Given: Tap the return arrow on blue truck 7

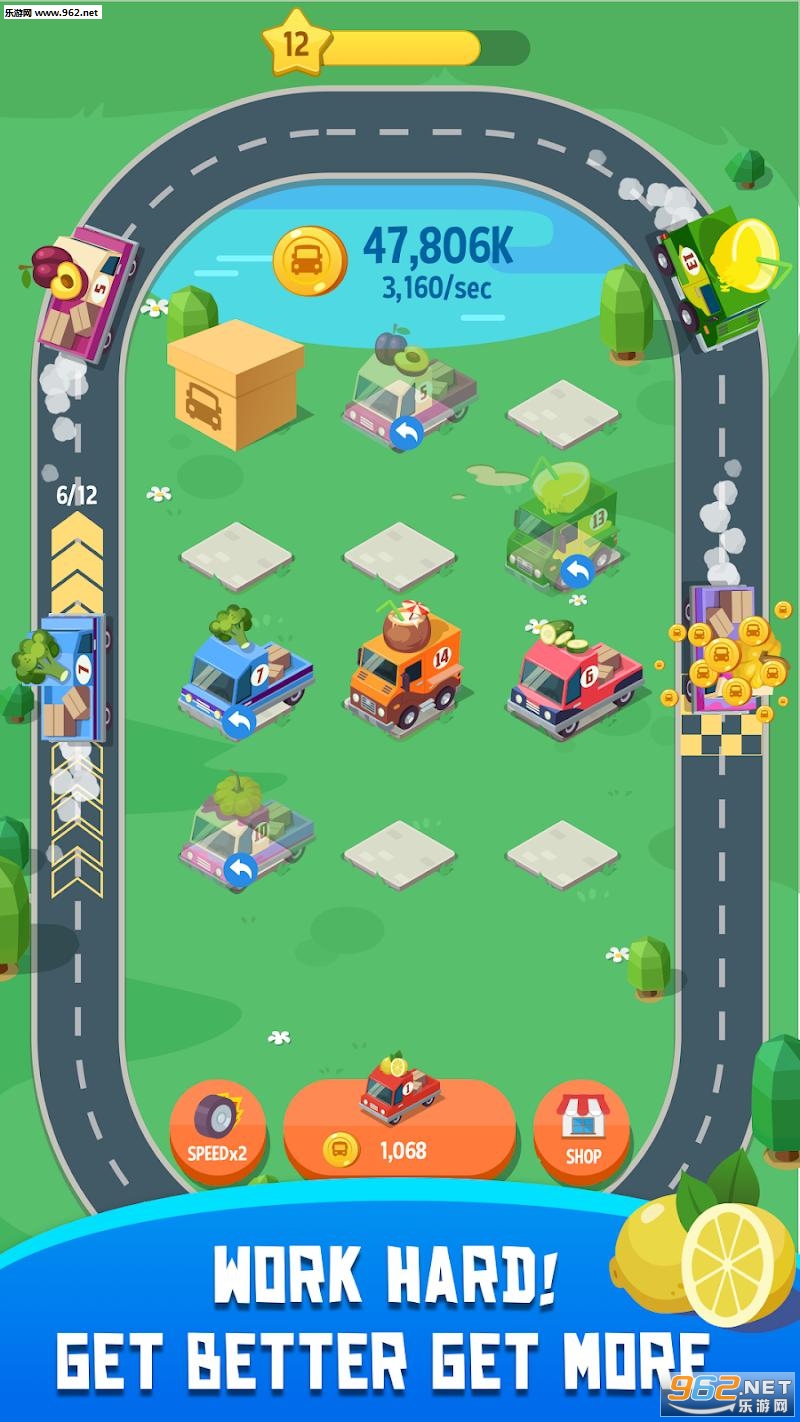Looking at the screenshot, I should (239, 721).
